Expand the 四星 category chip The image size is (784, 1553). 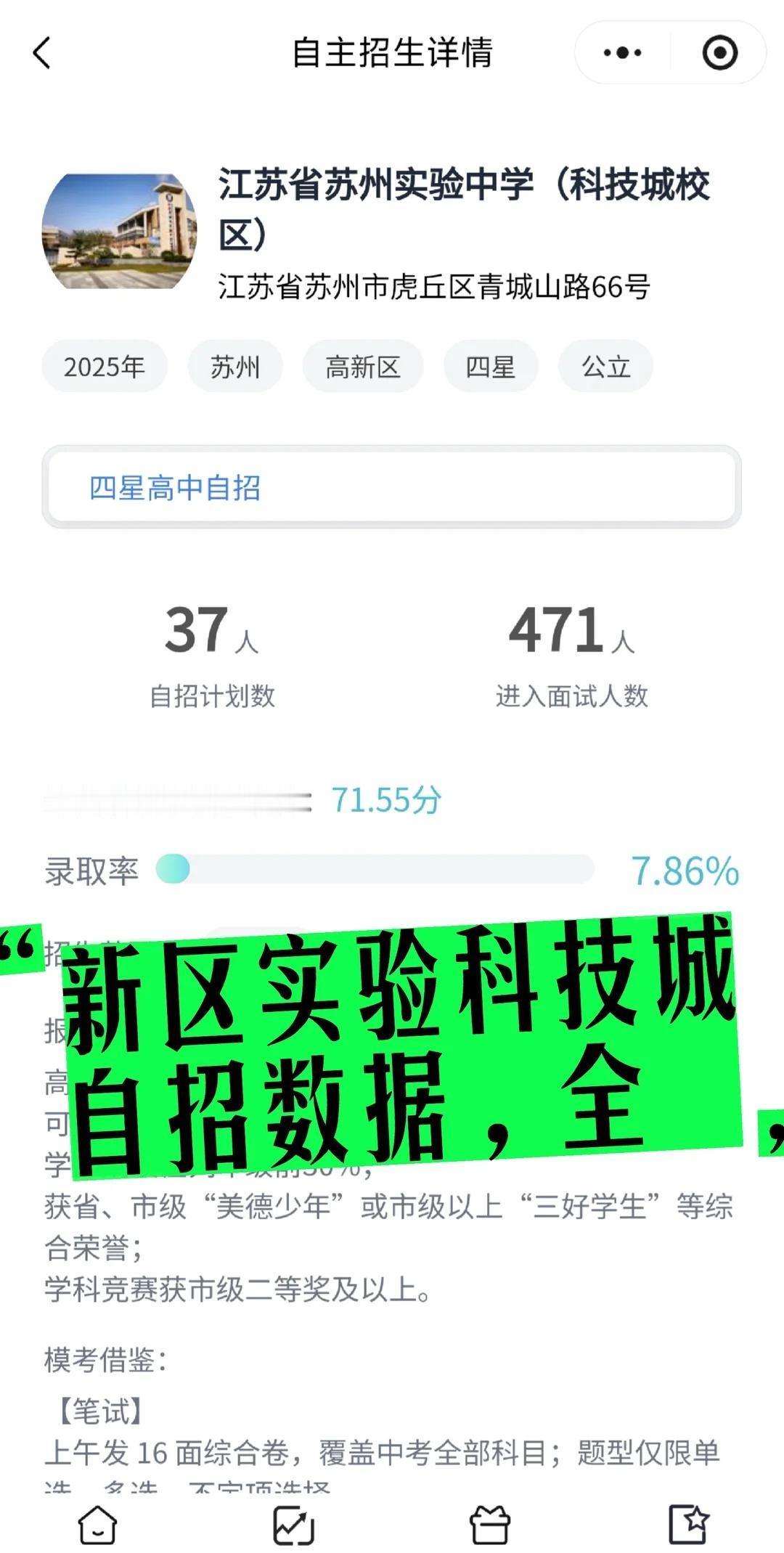491,367
